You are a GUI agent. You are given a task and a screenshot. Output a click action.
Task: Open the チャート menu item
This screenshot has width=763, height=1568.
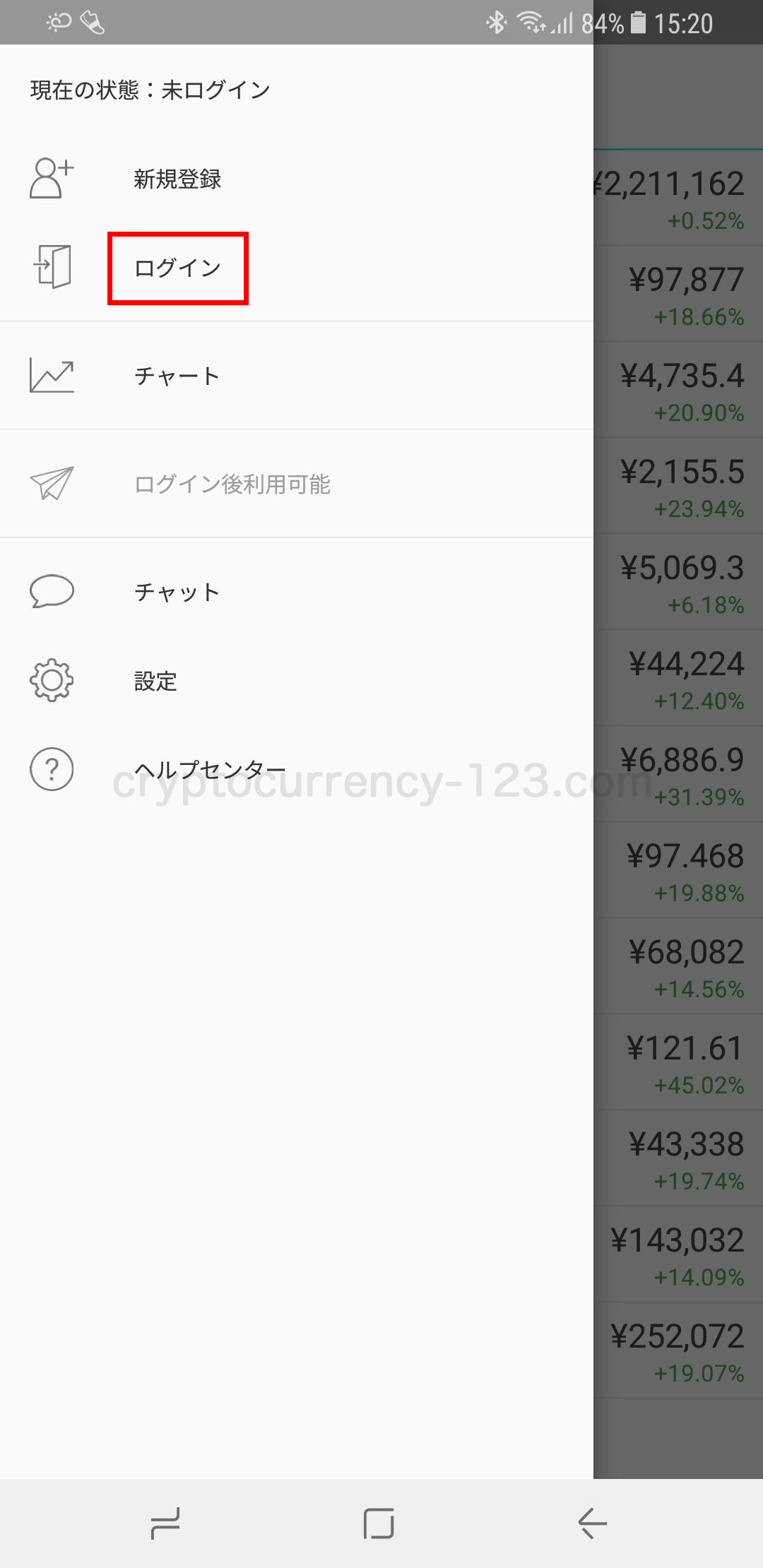click(297, 375)
